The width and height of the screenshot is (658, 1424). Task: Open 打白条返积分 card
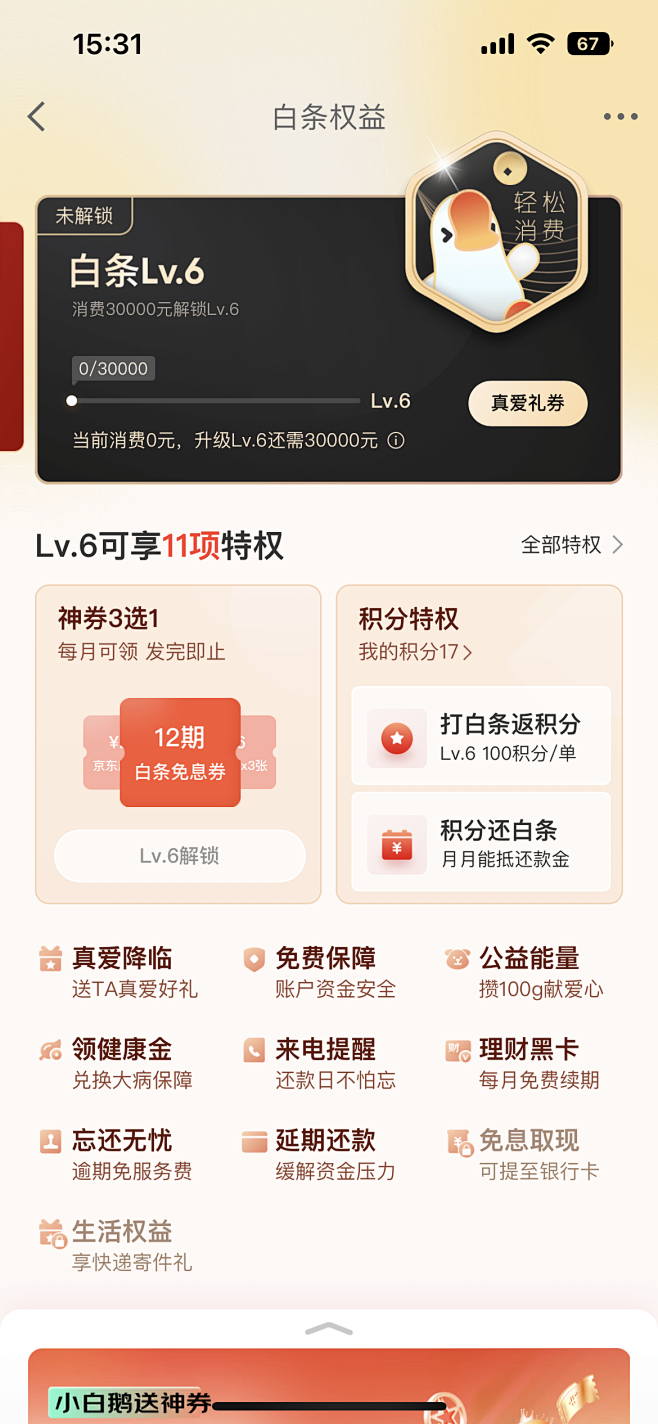pos(481,737)
